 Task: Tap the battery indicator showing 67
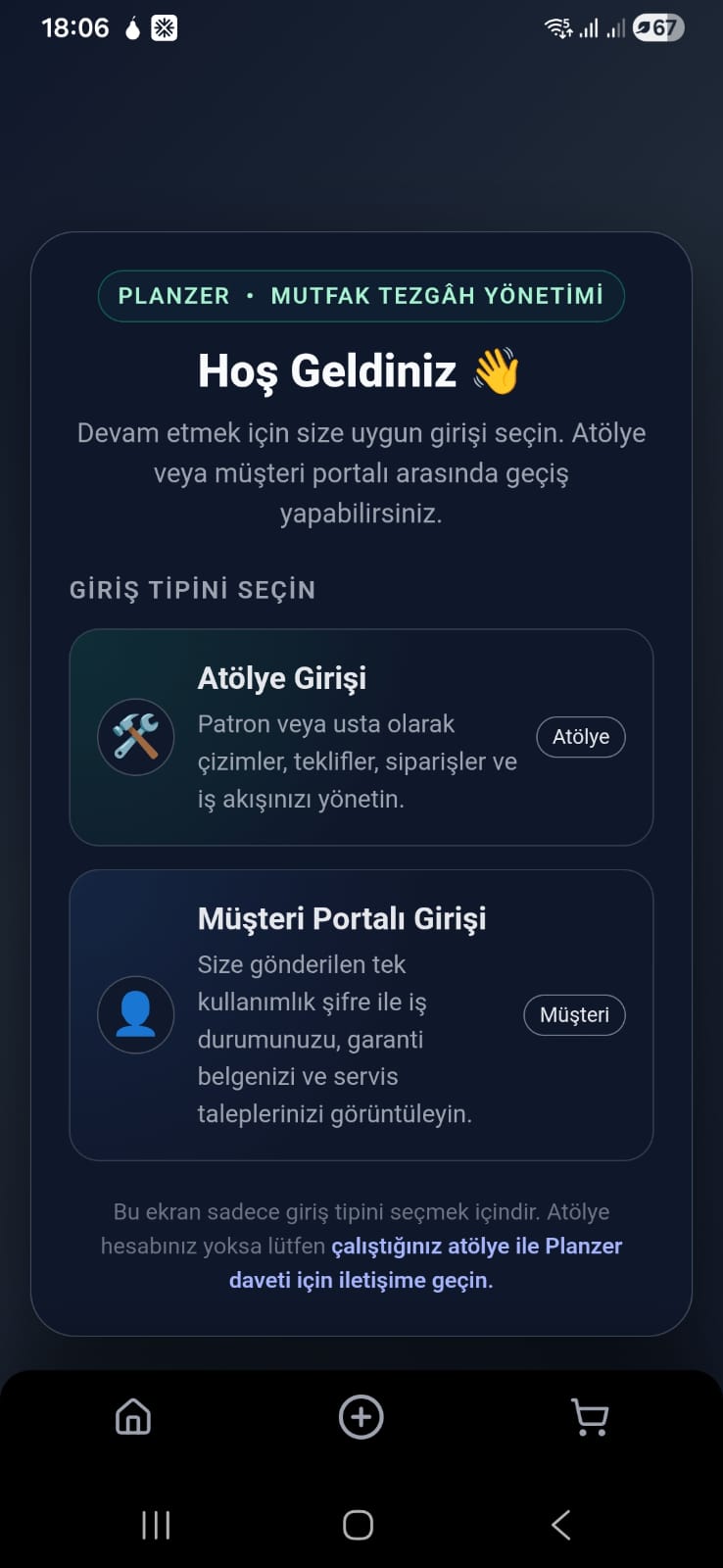point(654,27)
